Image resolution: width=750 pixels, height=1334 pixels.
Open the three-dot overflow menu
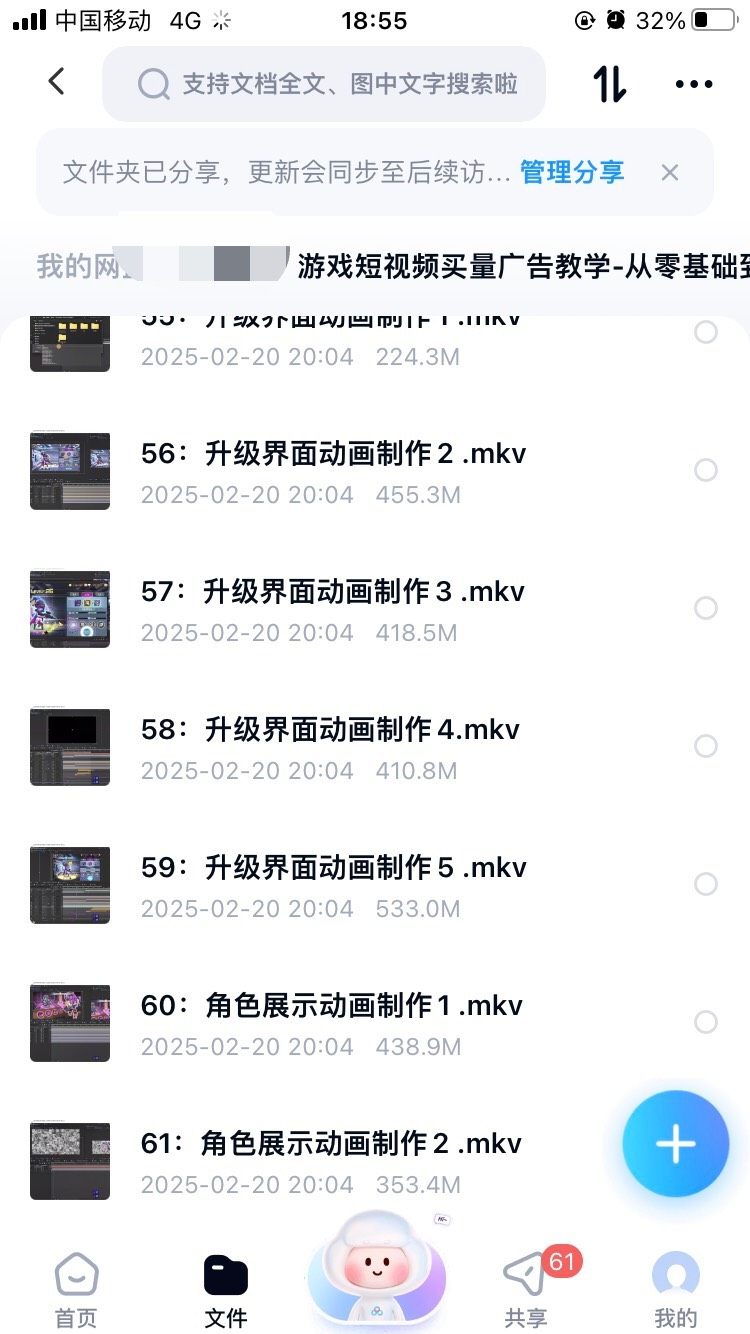point(694,84)
